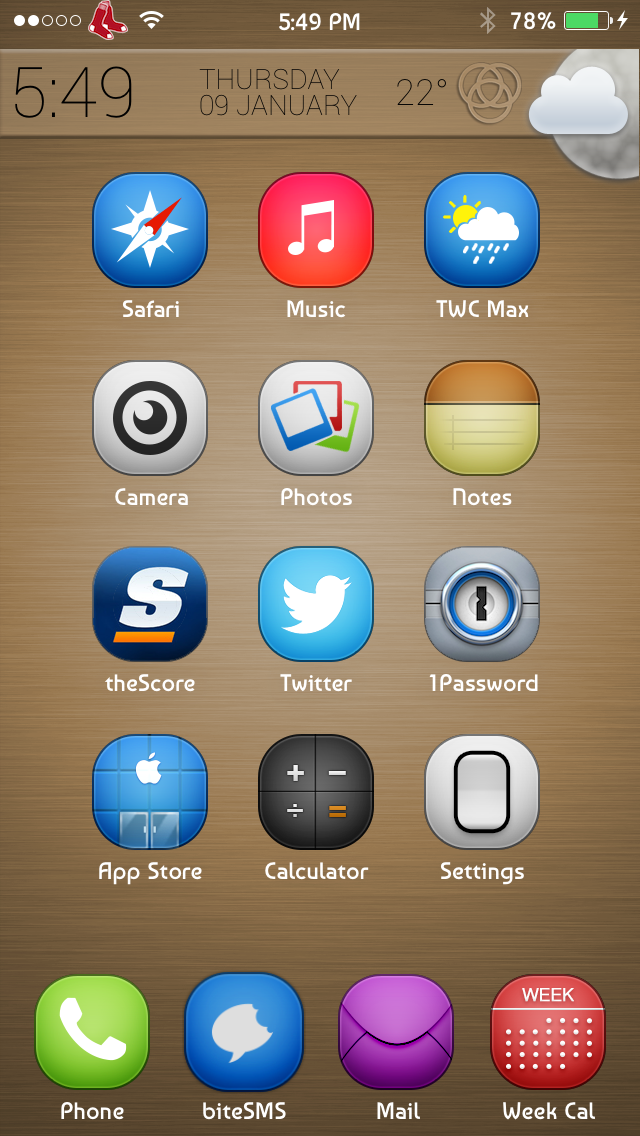Open the Settings app
640x1136 pixels.
[482, 792]
